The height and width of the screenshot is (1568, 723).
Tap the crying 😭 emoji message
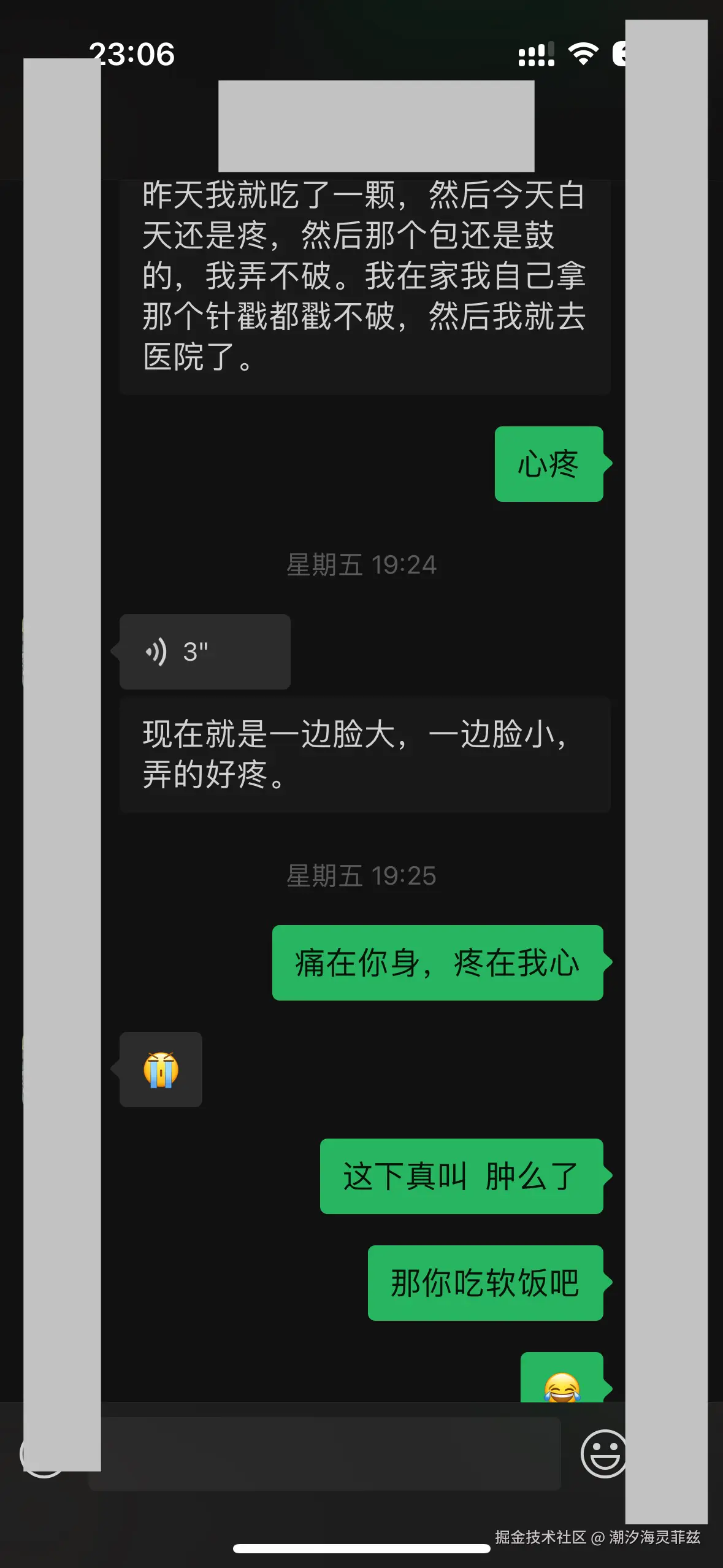pyautogui.click(x=161, y=1070)
